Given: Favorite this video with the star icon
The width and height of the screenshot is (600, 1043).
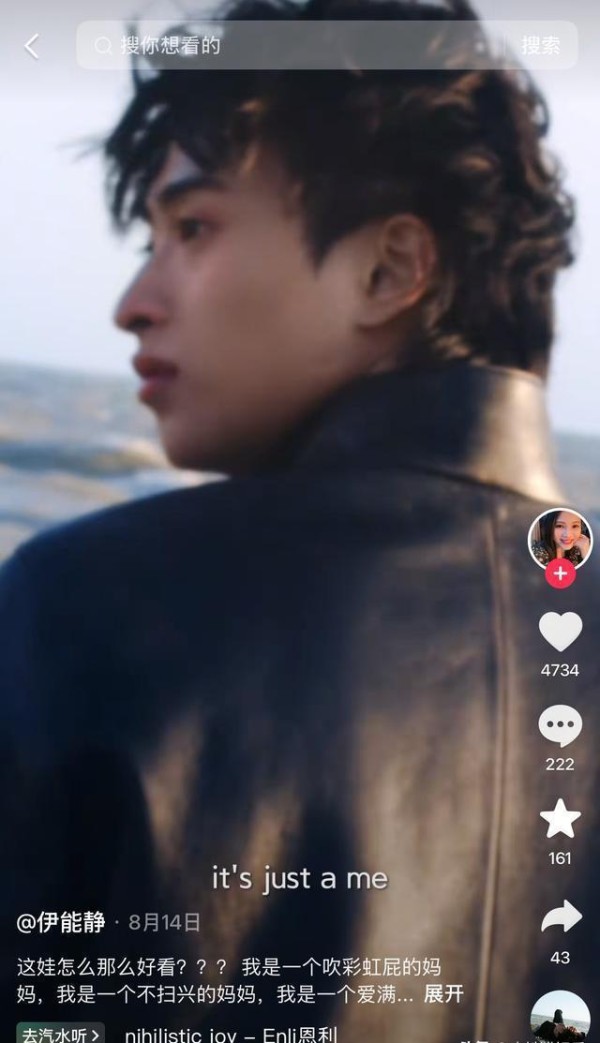Looking at the screenshot, I should pos(560,820).
